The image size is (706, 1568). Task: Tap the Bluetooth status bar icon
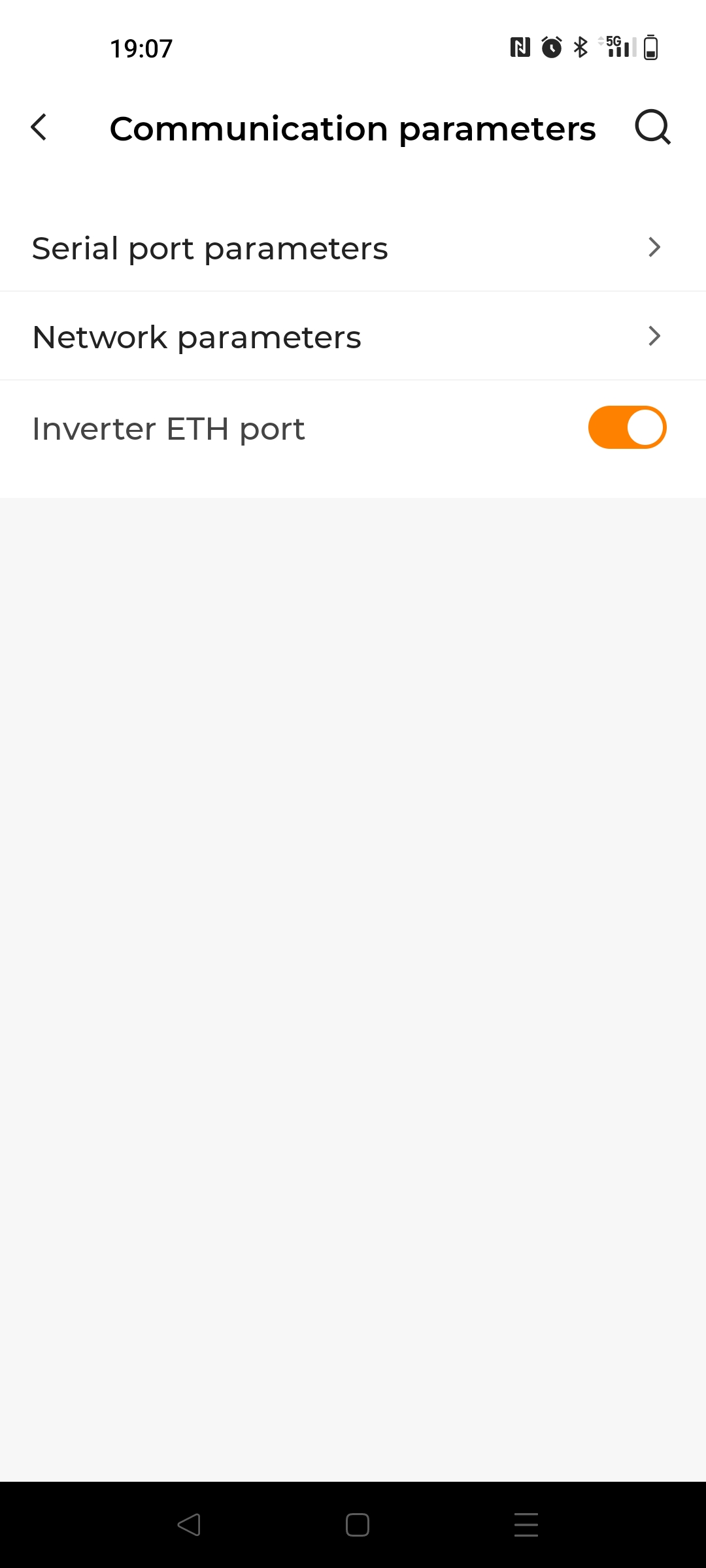(x=578, y=46)
